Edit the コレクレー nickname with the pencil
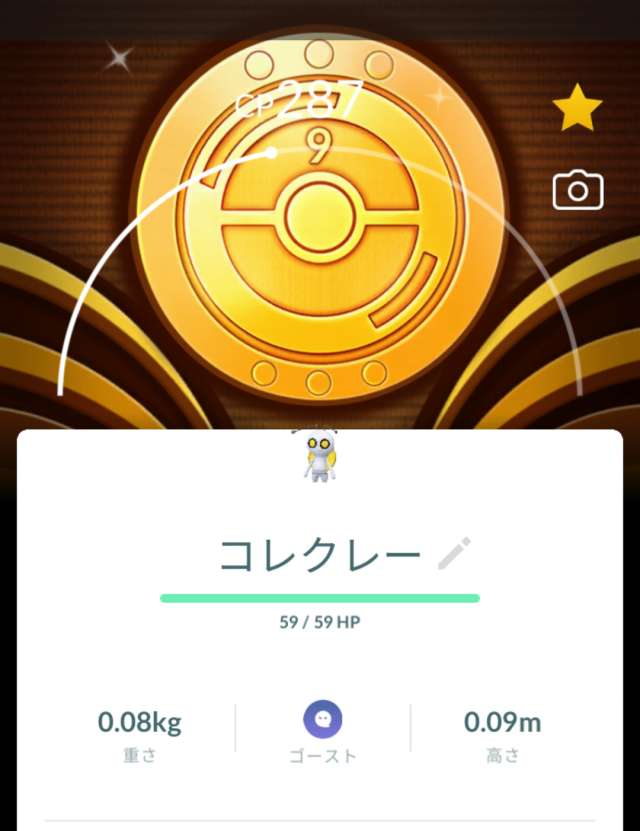 [454, 553]
